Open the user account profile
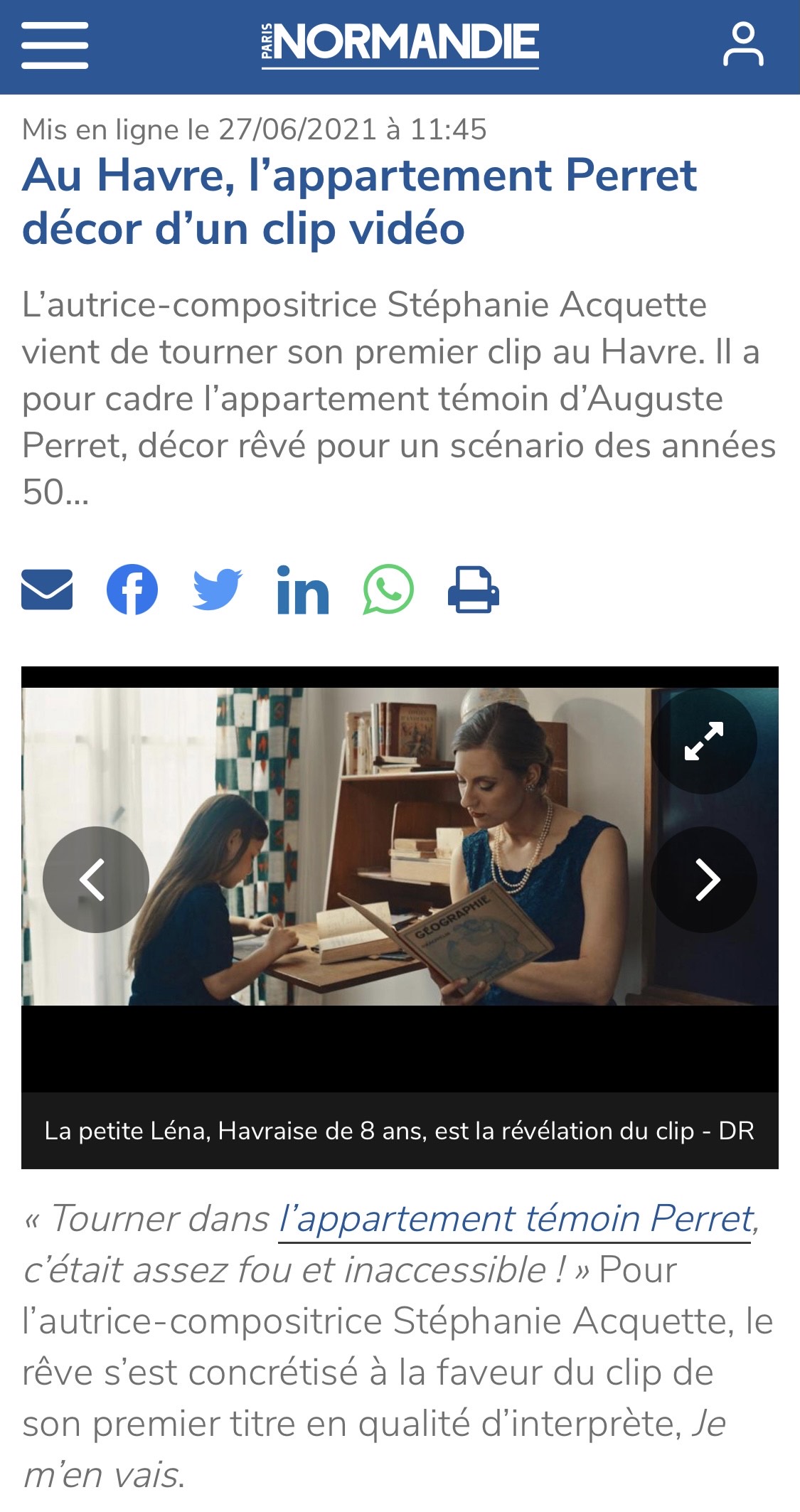The height and width of the screenshot is (1512, 800). click(743, 45)
